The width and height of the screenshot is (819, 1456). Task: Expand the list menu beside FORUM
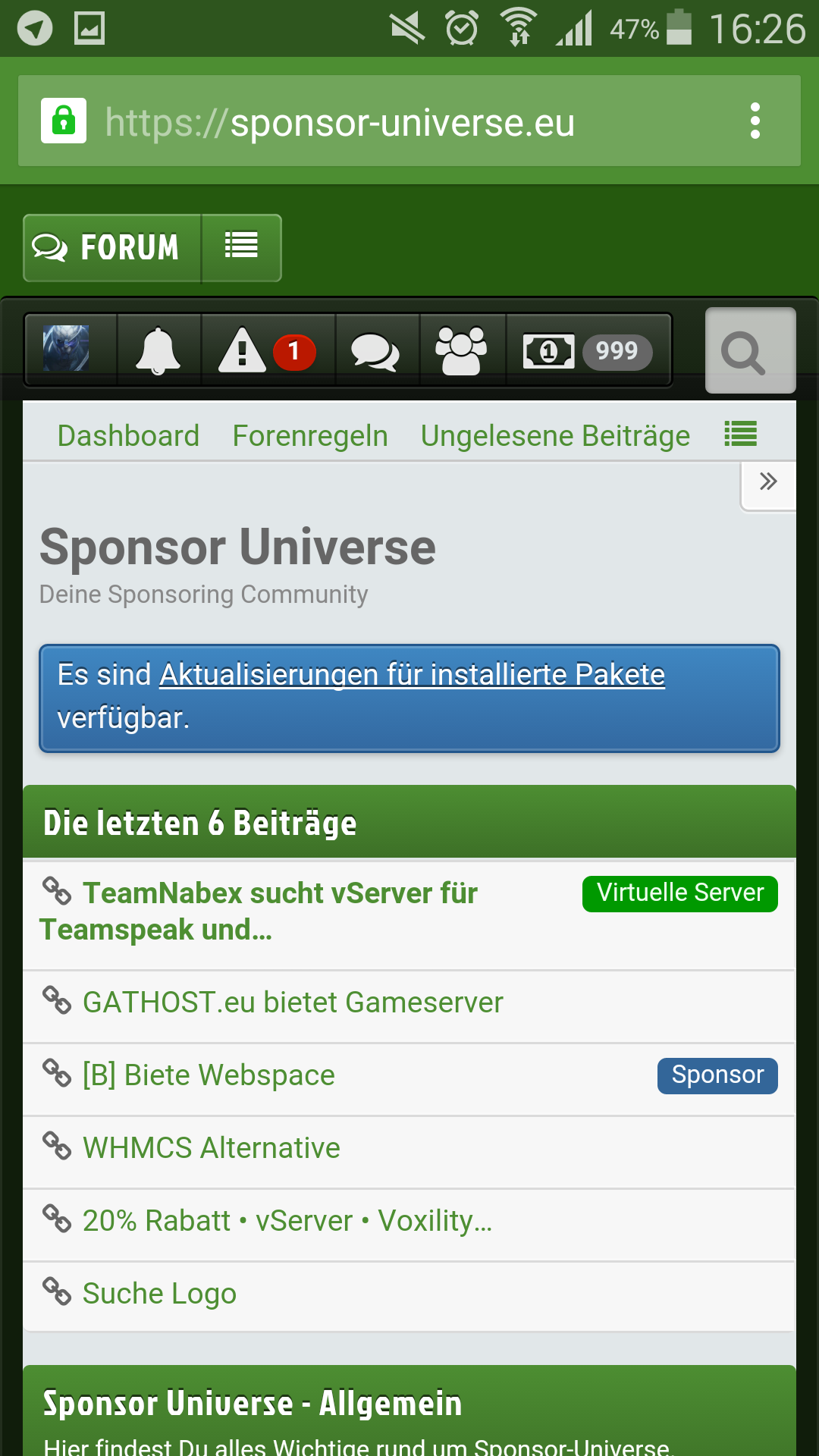click(241, 246)
